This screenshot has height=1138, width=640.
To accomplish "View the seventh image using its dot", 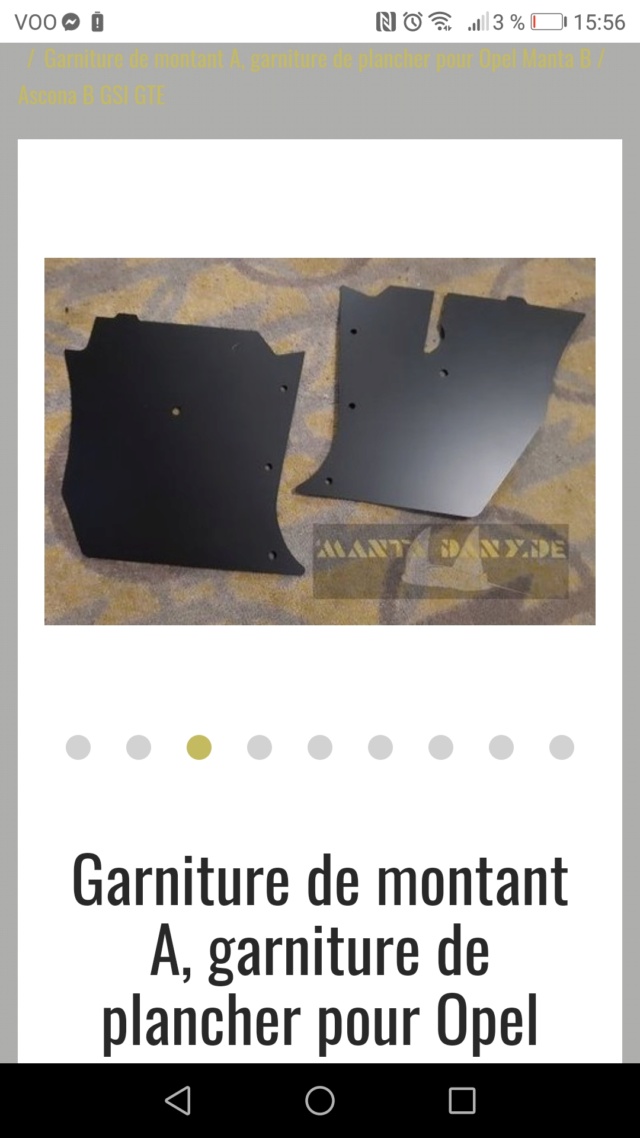I will point(441,747).
